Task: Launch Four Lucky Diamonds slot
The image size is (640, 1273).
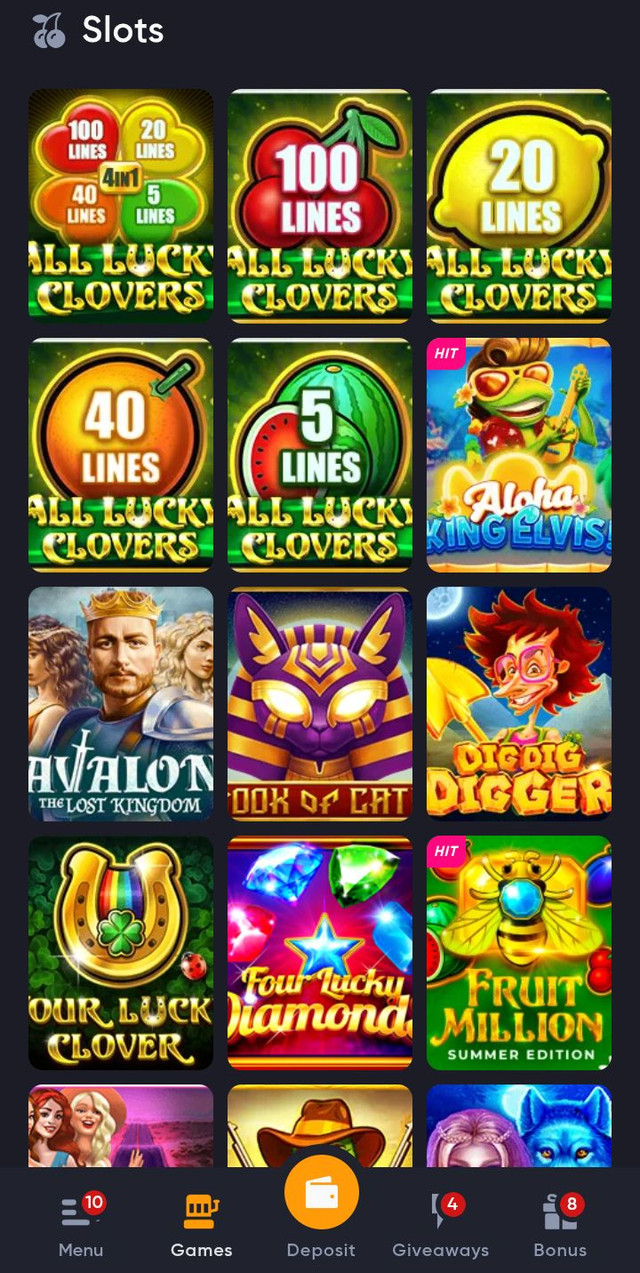Action: click(319, 952)
